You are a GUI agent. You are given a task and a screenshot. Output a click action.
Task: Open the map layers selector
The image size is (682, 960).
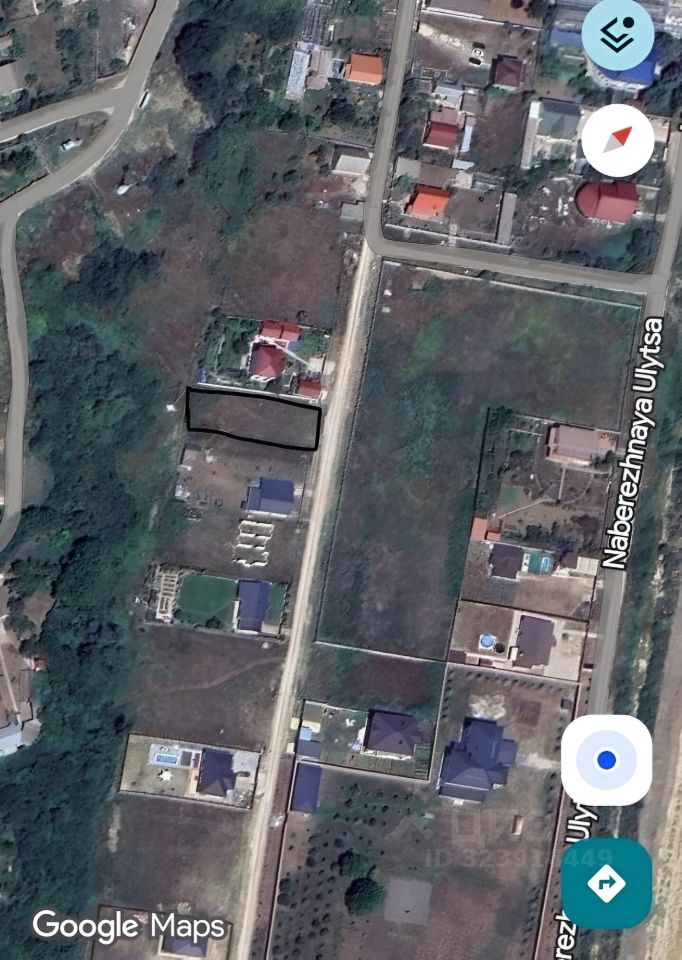(618, 35)
